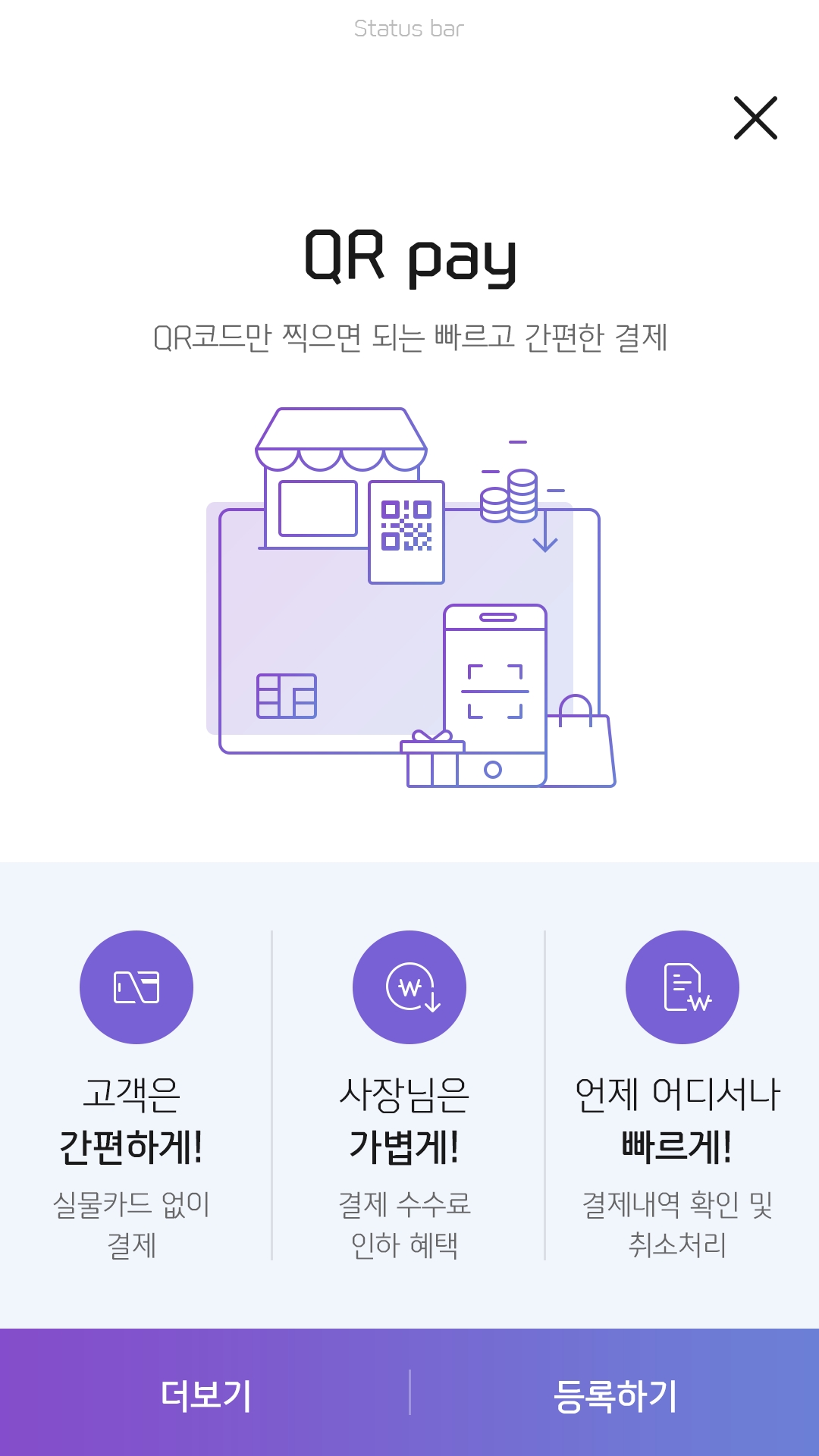Click the purple card payment icon above 고객은
The width and height of the screenshot is (819, 1456).
[135, 987]
